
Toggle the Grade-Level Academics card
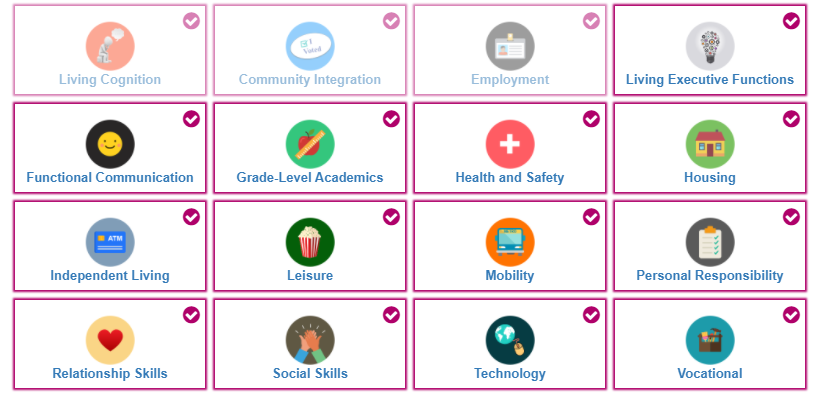(310, 149)
